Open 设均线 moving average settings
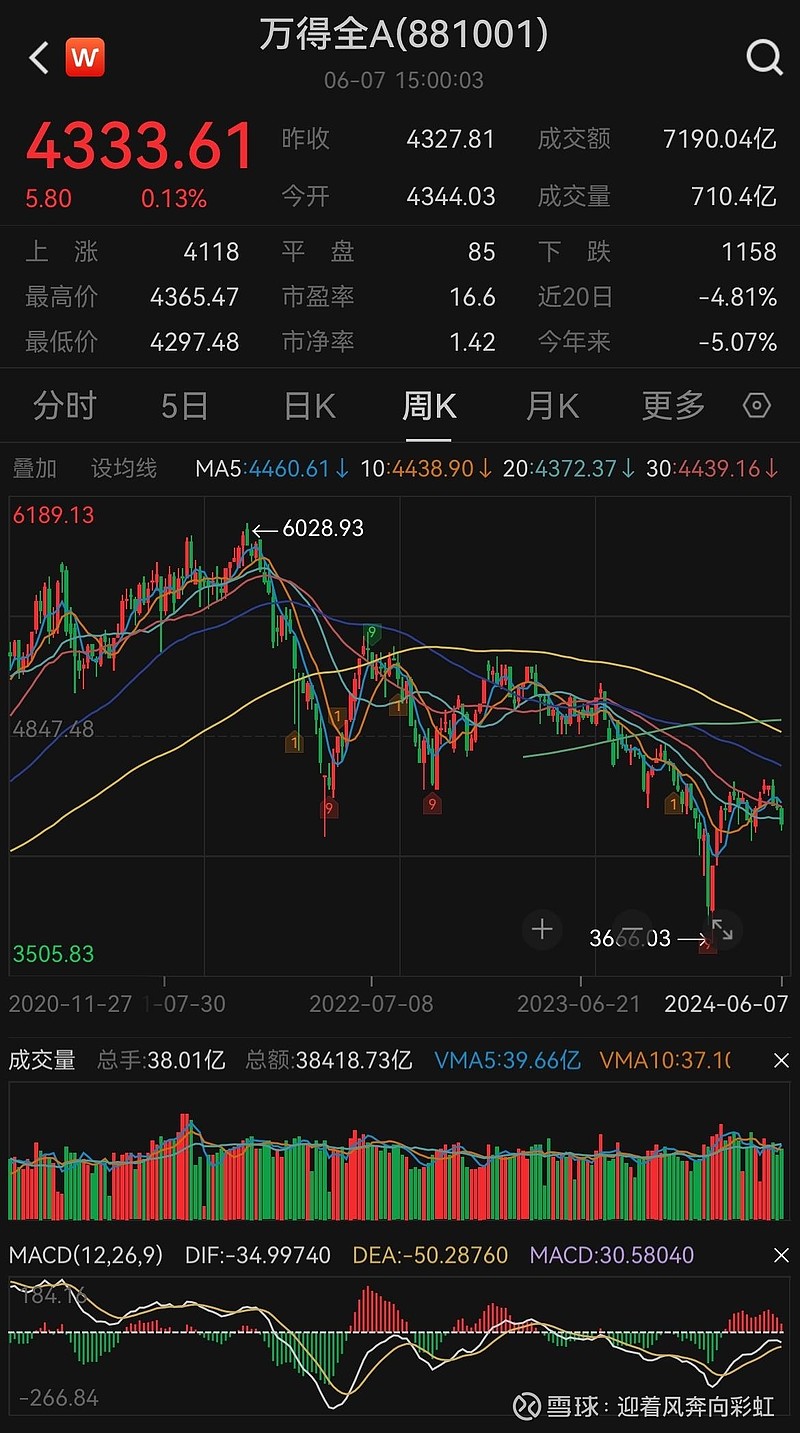 124,467
